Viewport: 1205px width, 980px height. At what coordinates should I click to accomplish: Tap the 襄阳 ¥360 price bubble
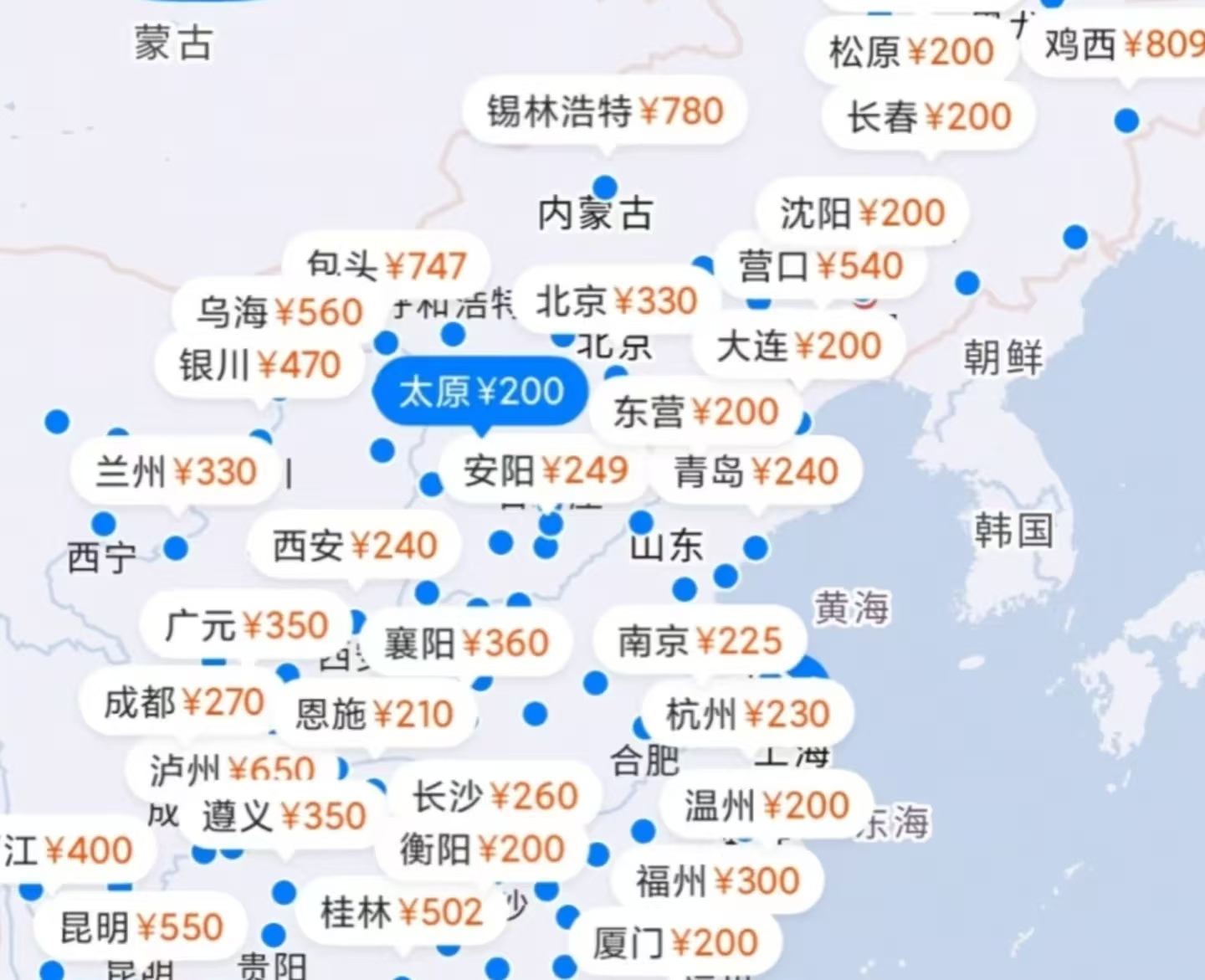(x=466, y=644)
